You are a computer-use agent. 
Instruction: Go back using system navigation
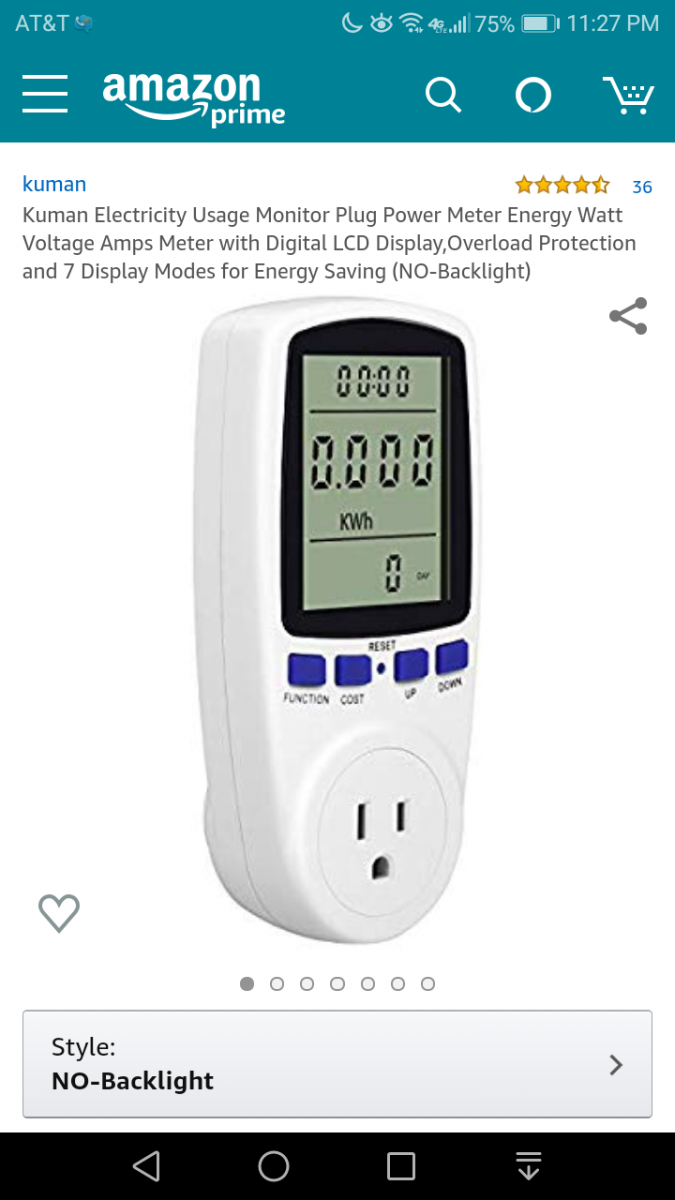coord(146,1166)
